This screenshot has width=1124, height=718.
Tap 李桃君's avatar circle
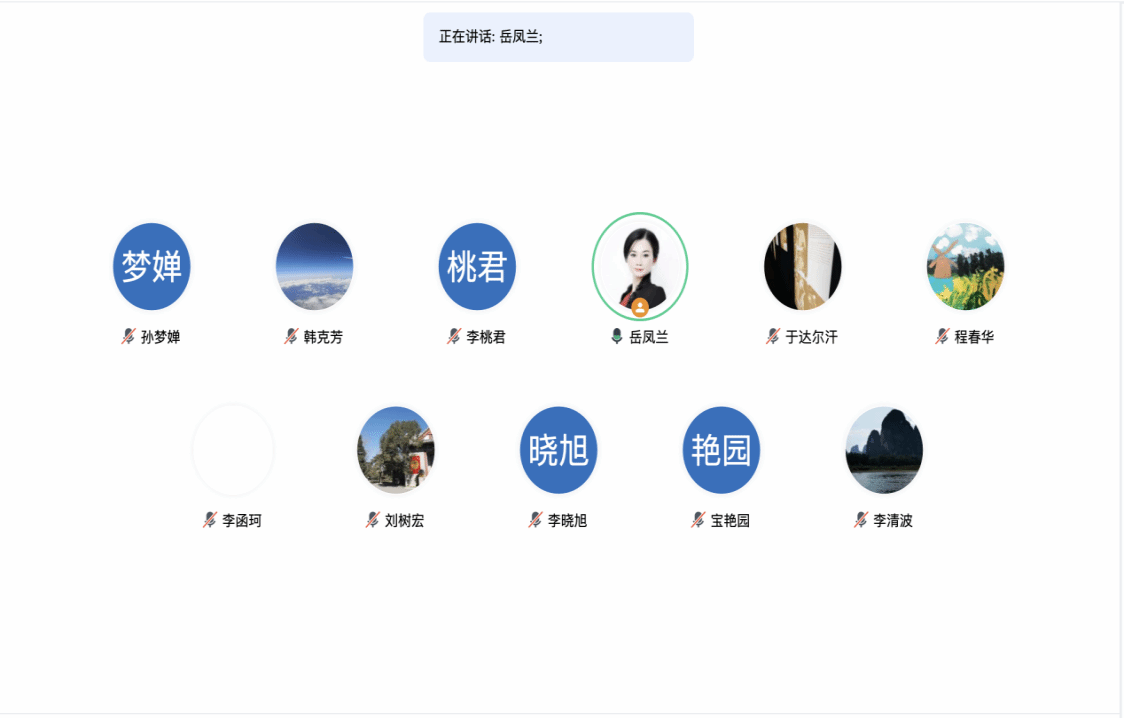click(x=477, y=267)
